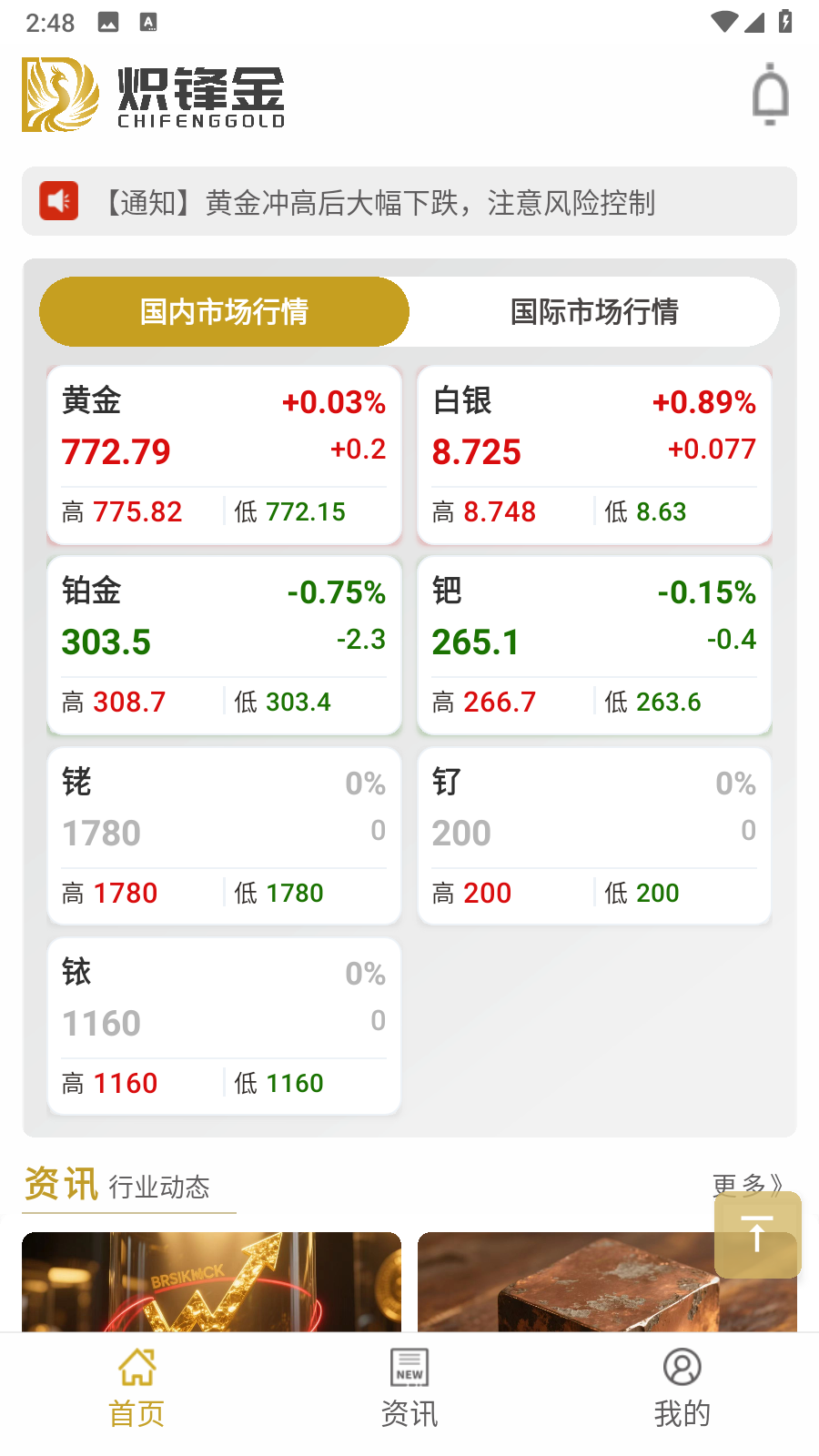Open the 钯 palladium price card
The image size is (819, 1456).
tap(593, 645)
